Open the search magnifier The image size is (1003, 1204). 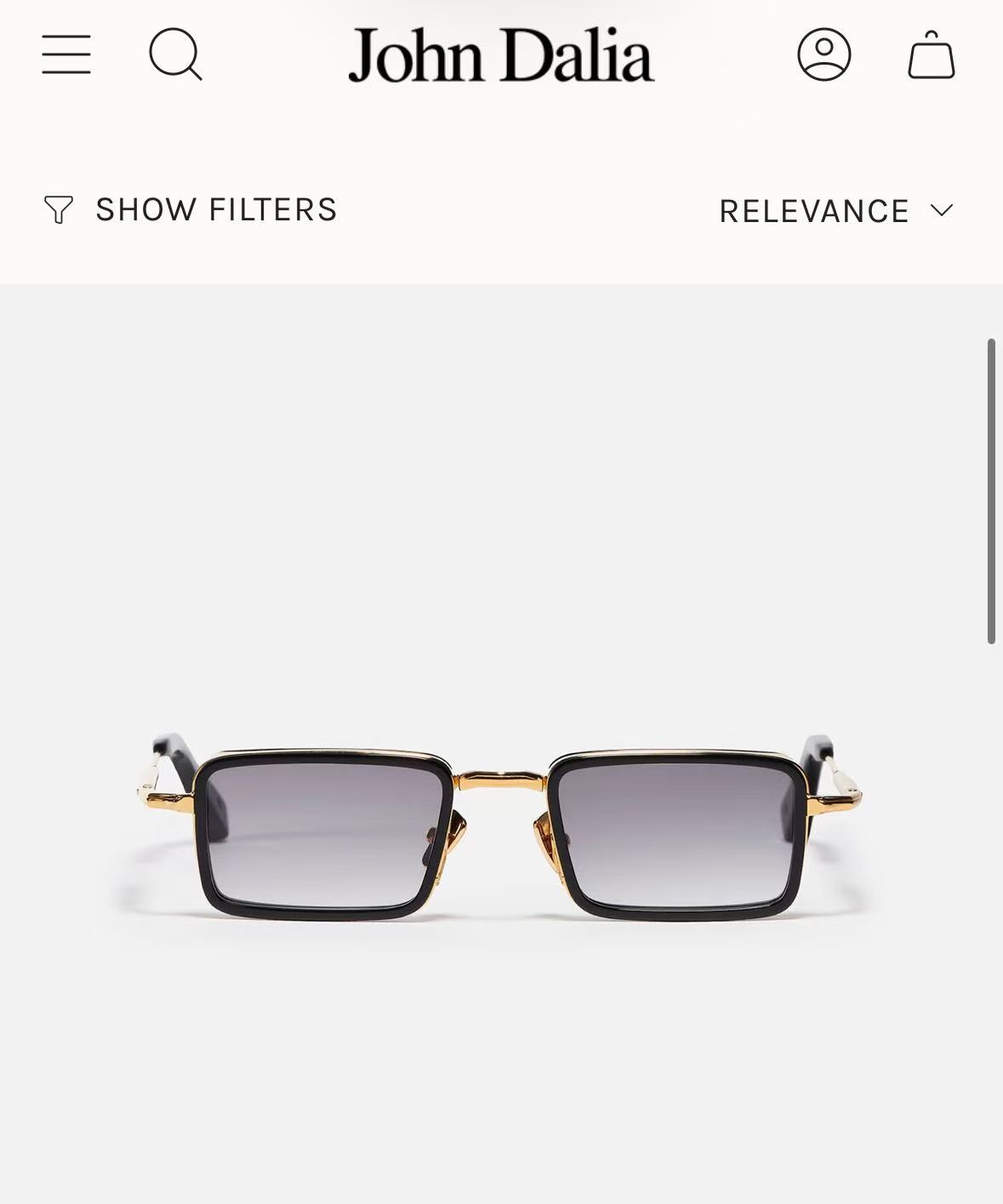point(176,54)
